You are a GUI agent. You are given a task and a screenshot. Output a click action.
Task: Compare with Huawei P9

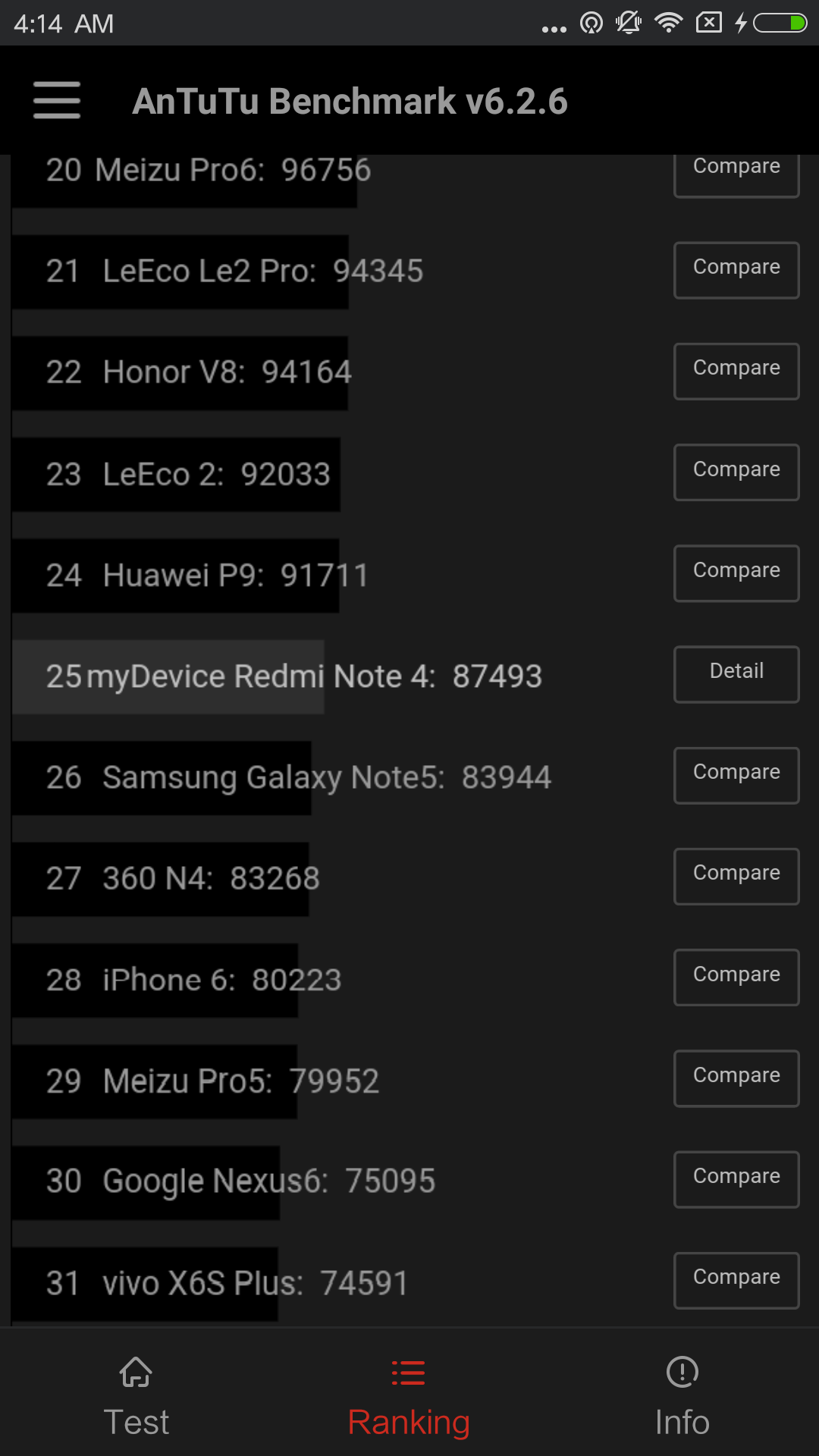(736, 573)
